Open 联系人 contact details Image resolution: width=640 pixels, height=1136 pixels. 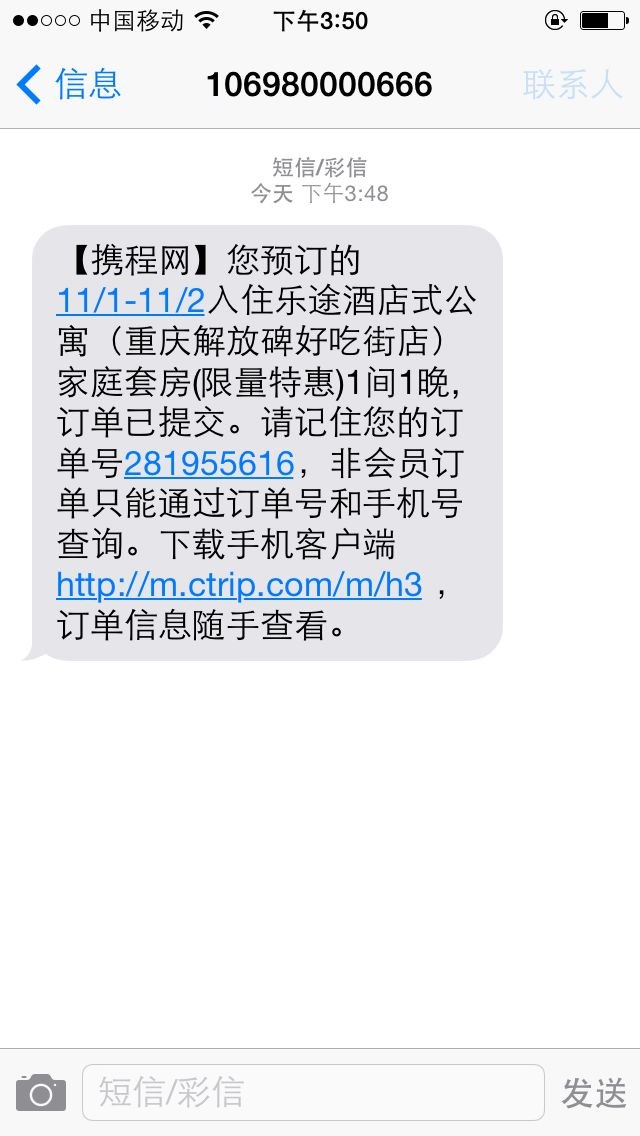click(573, 85)
